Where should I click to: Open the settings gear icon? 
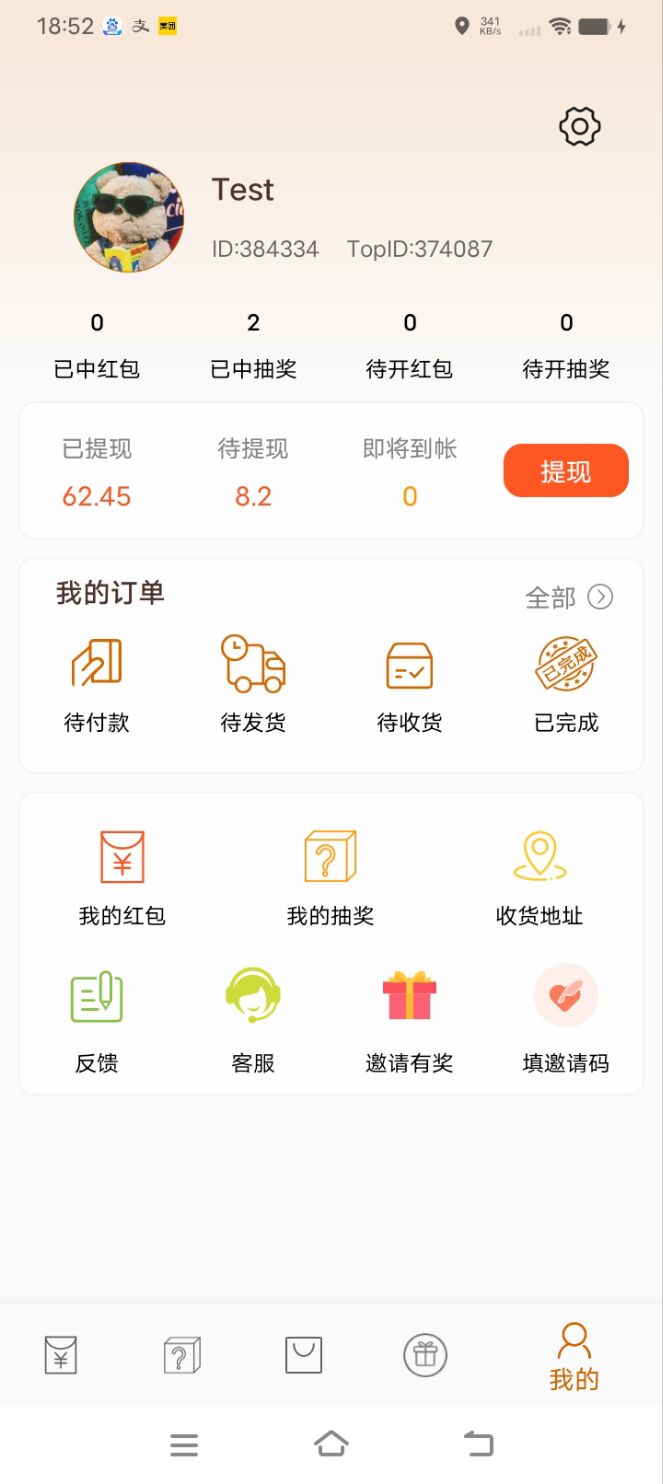tap(580, 127)
